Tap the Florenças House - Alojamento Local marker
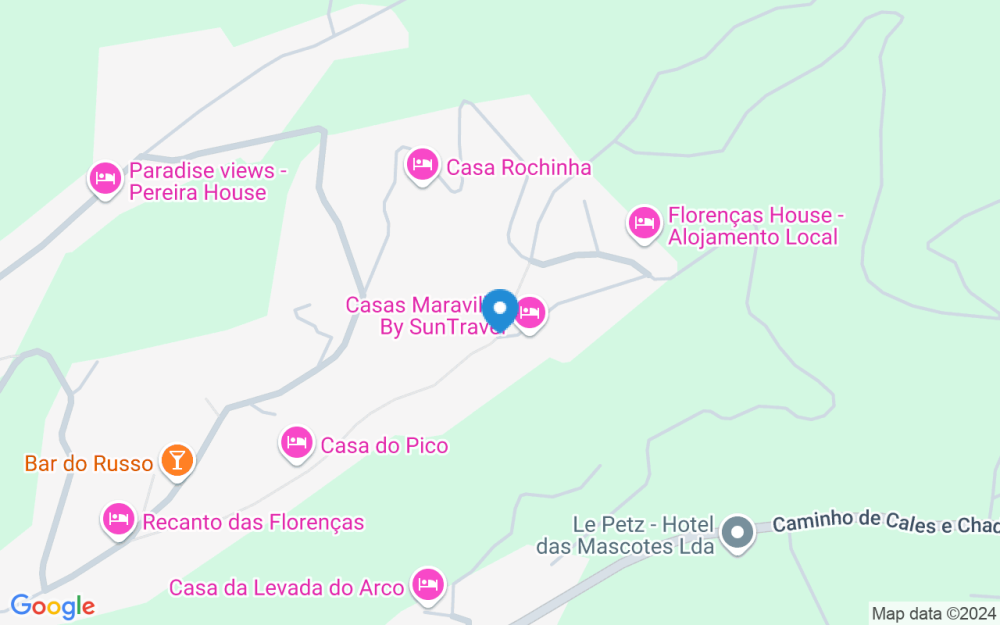This screenshot has width=1000, height=625. click(644, 224)
